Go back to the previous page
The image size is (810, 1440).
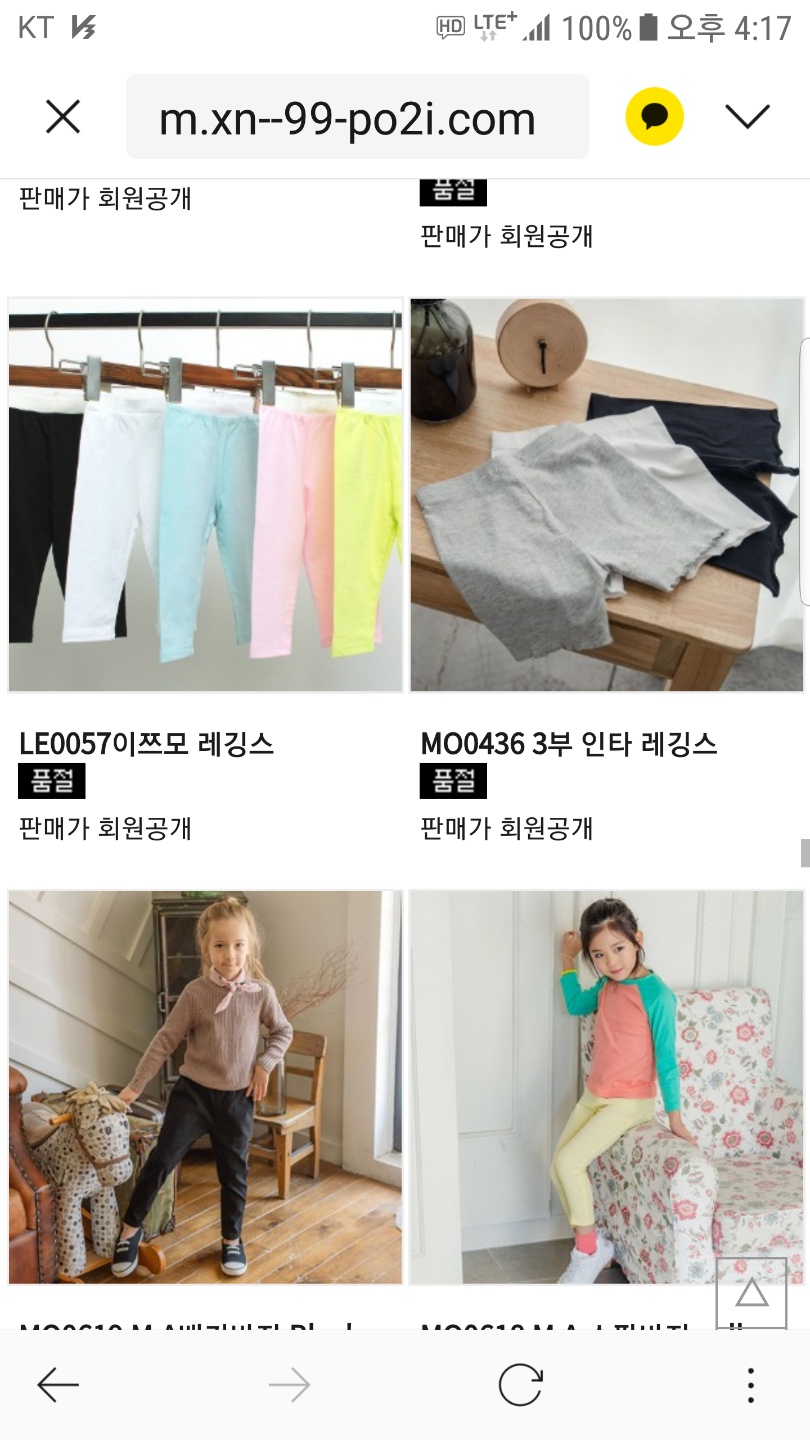coord(58,1385)
